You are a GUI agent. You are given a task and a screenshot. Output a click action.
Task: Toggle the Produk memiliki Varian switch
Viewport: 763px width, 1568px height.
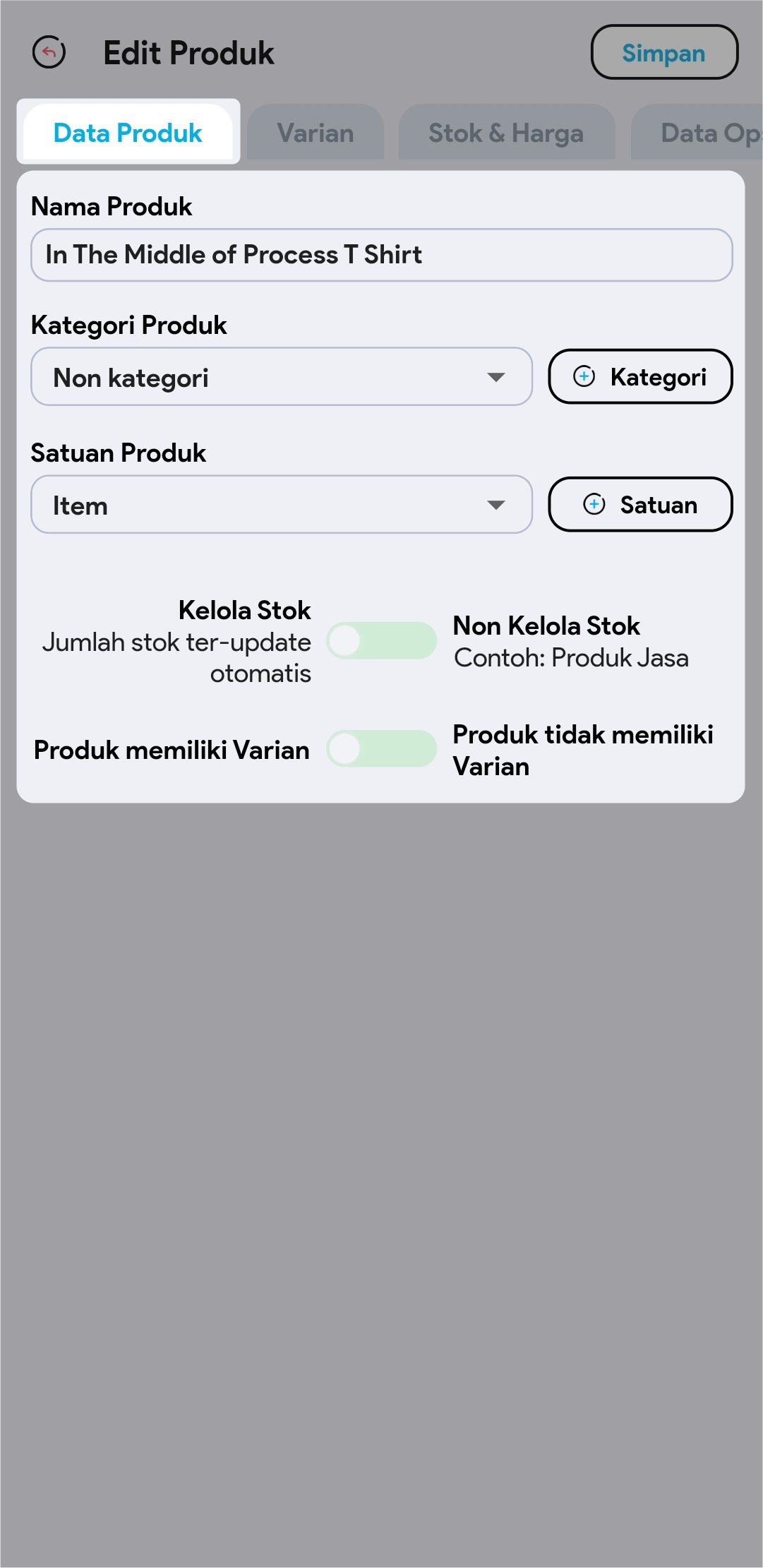[381, 749]
